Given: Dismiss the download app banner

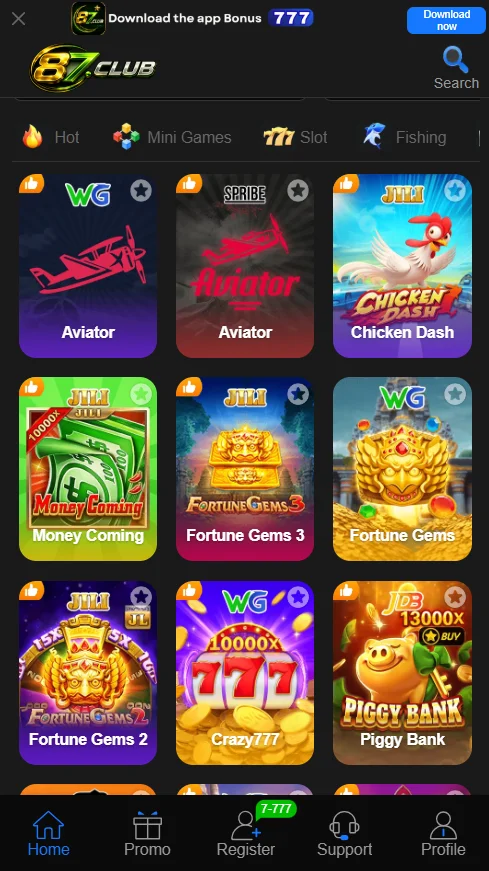Looking at the screenshot, I should click(18, 19).
